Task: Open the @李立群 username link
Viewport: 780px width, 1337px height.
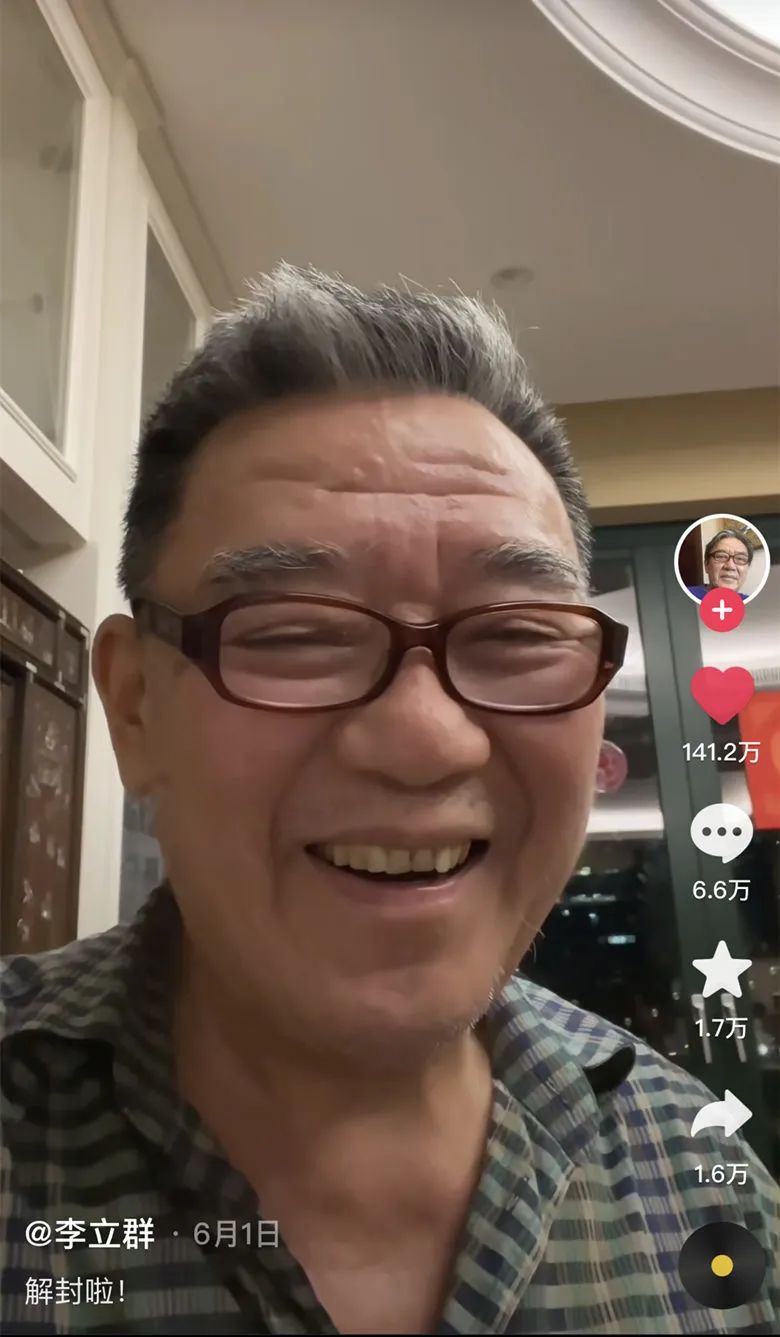Action: coord(89,1234)
